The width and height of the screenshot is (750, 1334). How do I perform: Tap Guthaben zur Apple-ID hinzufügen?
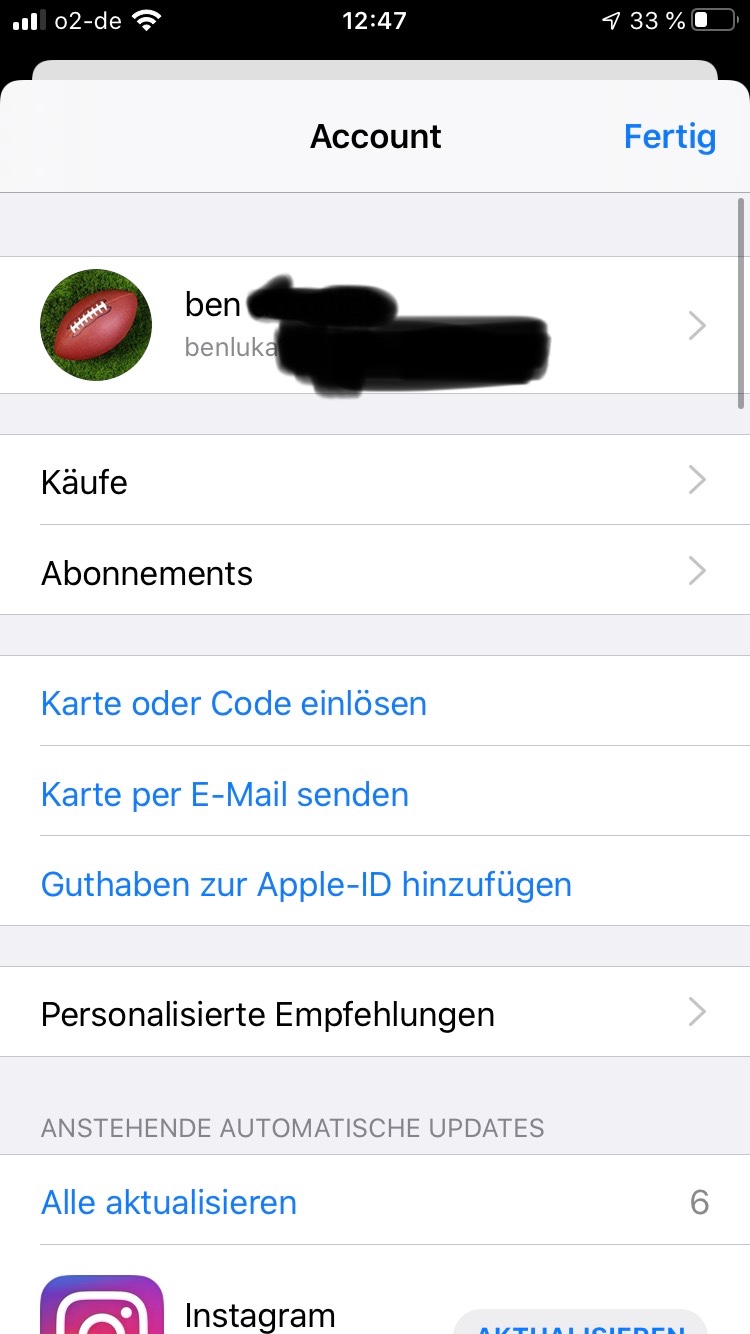[x=306, y=884]
